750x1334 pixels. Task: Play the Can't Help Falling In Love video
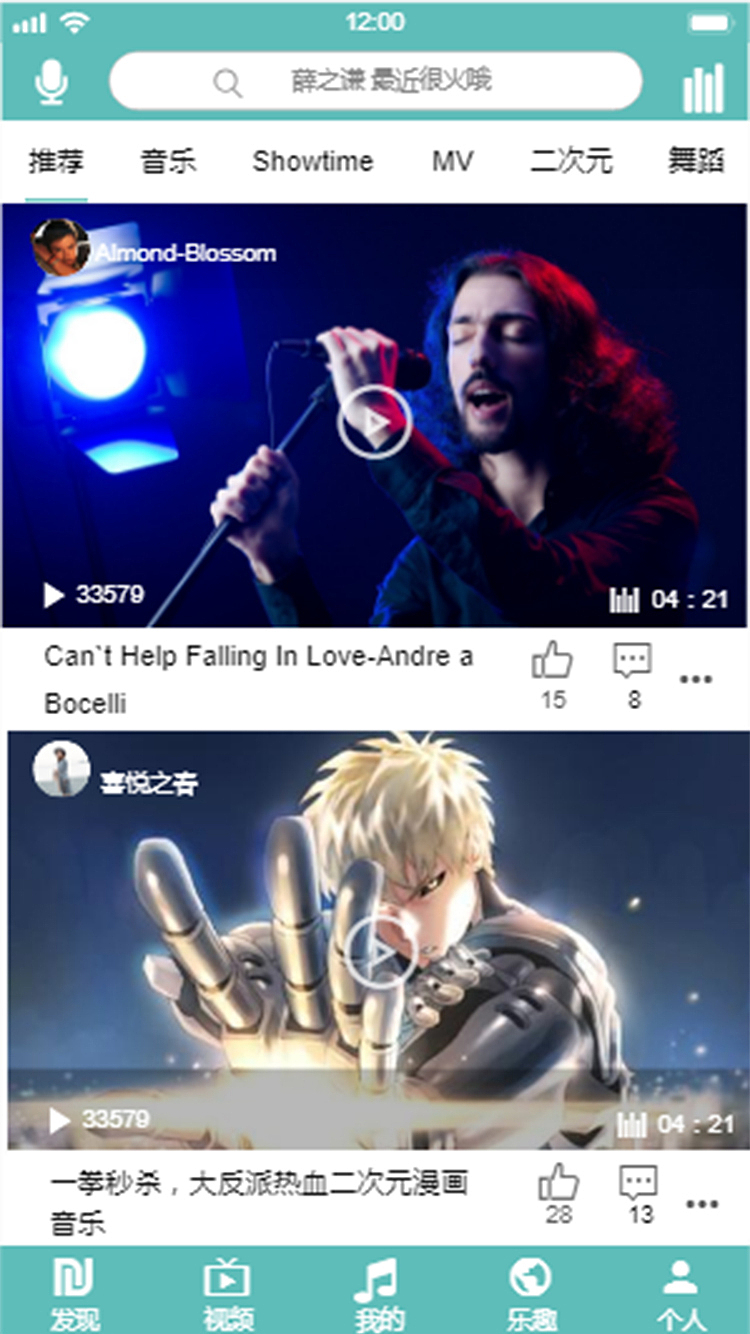tap(374, 422)
